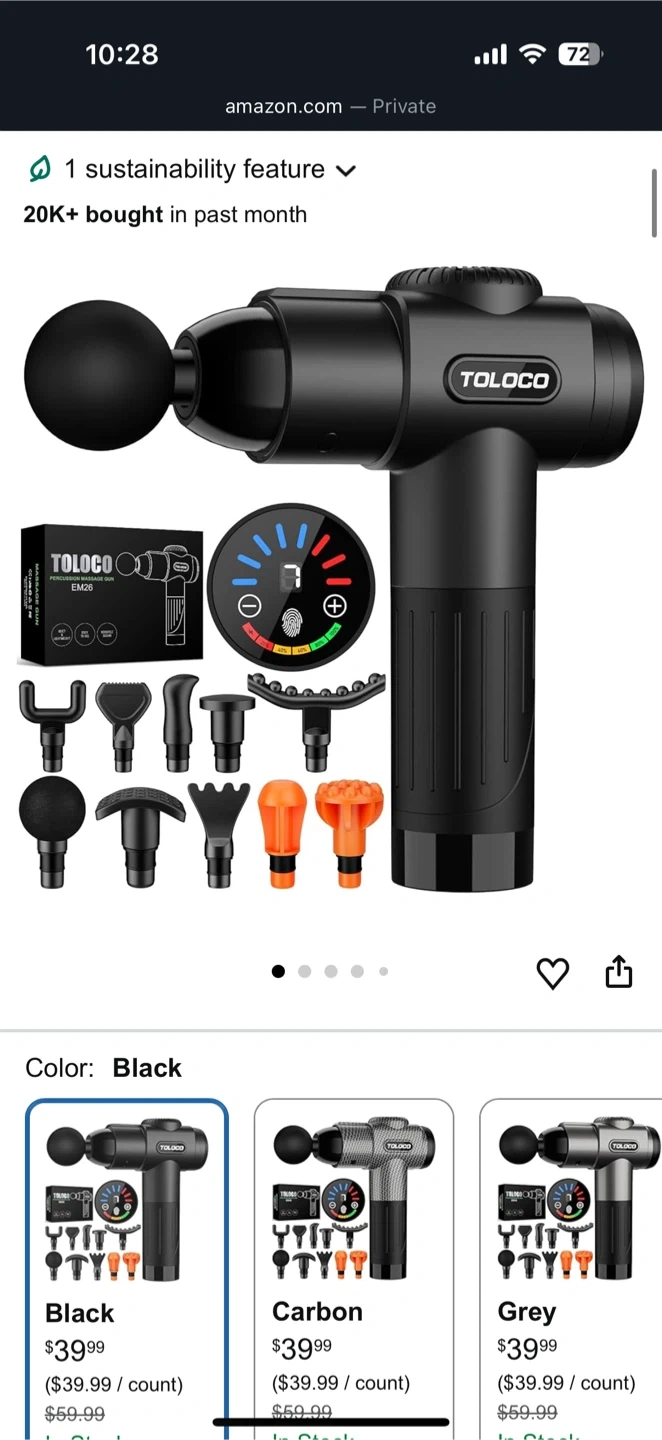Add this massage gun to wishlist
Image resolution: width=662 pixels, height=1440 pixels.
552,972
